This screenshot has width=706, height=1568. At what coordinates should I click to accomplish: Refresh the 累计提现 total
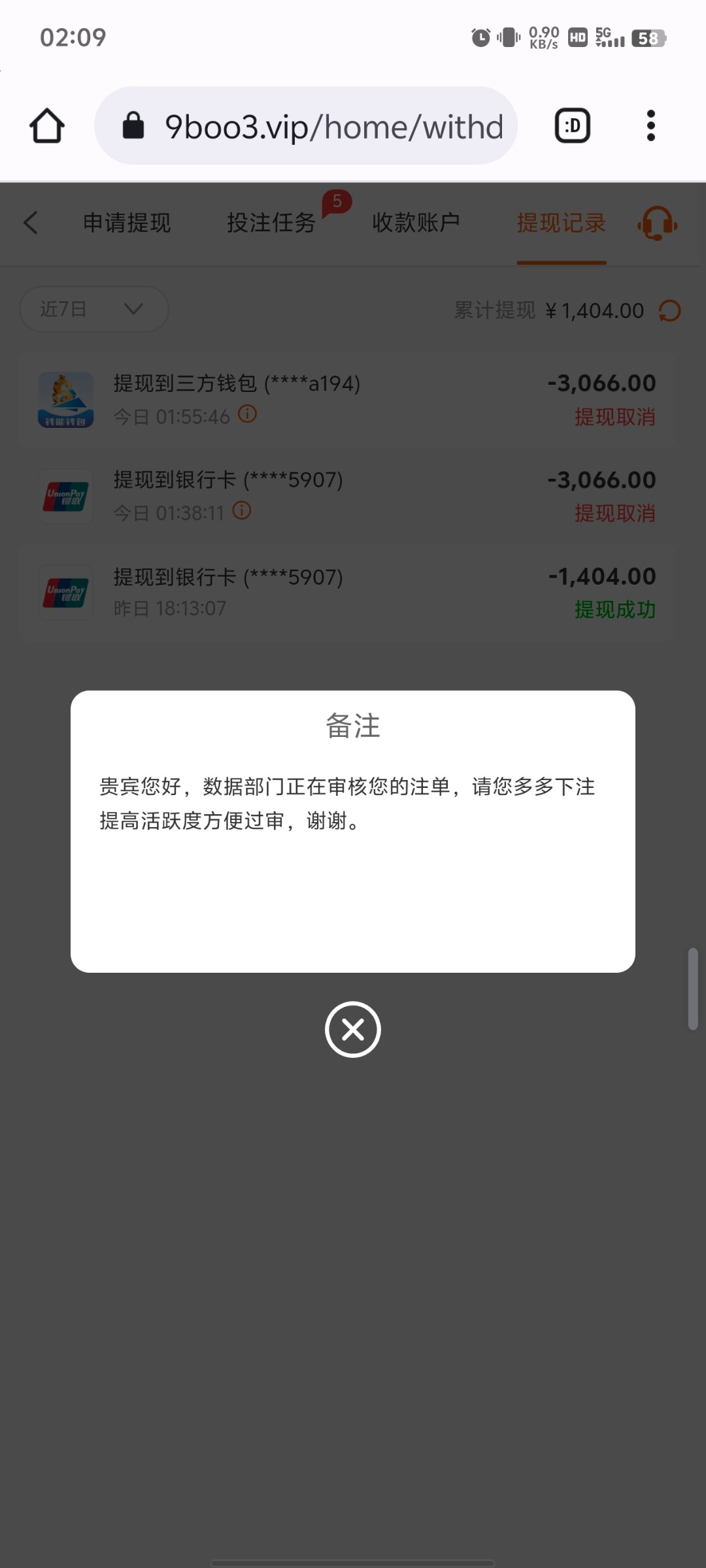click(x=670, y=310)
